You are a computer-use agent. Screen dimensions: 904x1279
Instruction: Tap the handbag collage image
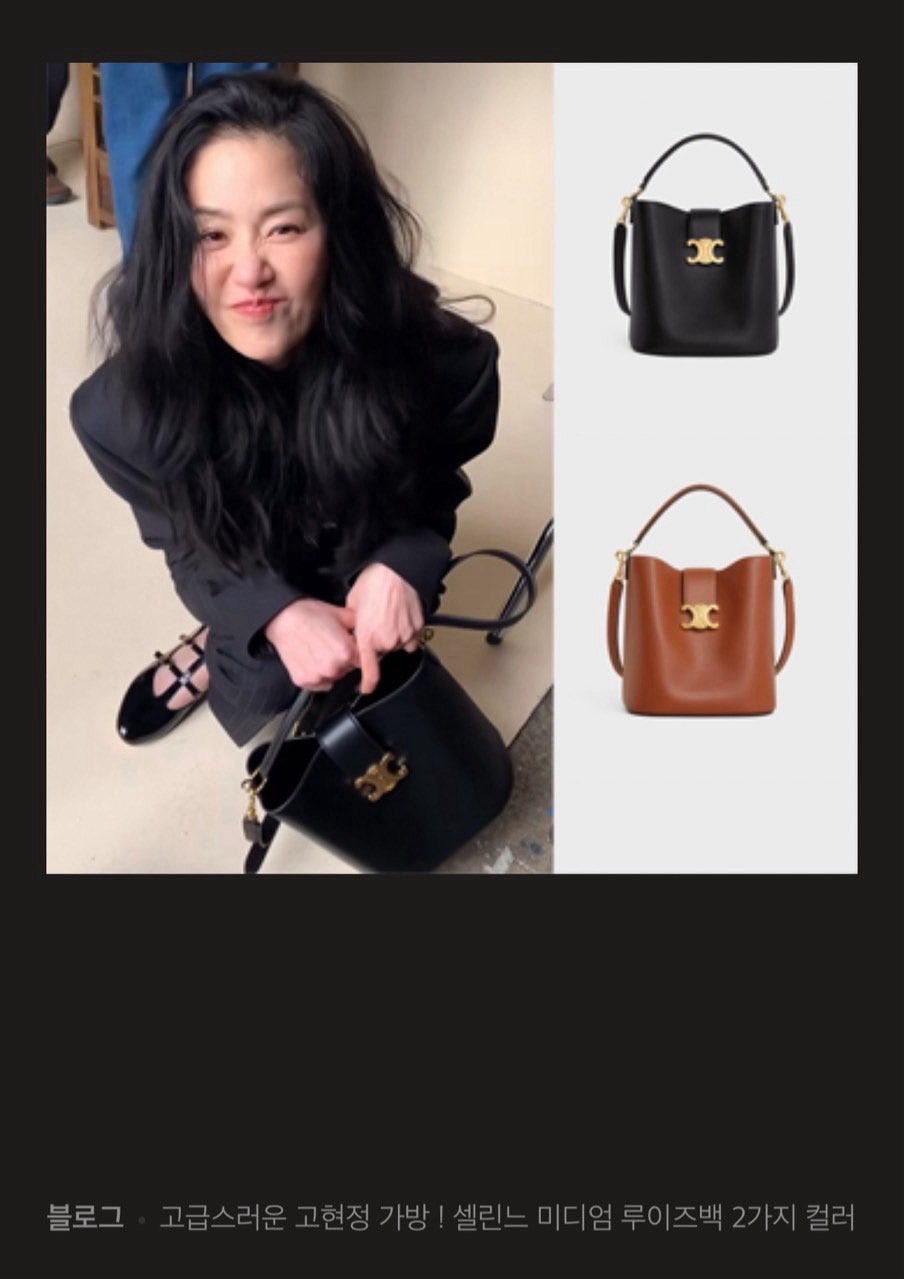click(451, 468)
